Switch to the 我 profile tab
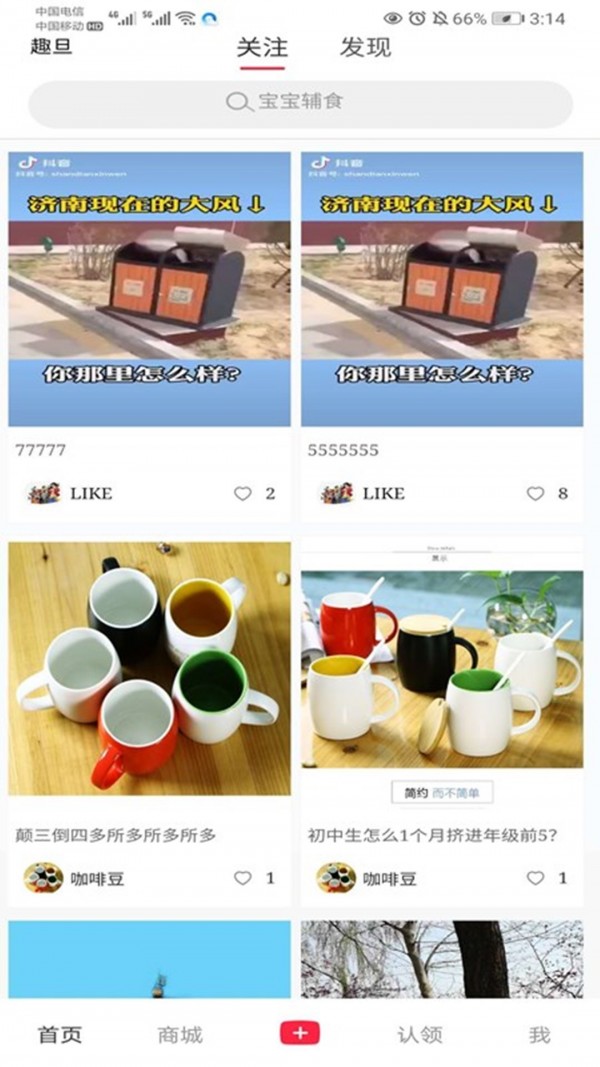The height and width of the screenshot is (1067, 600). (x=539, y=1034)
